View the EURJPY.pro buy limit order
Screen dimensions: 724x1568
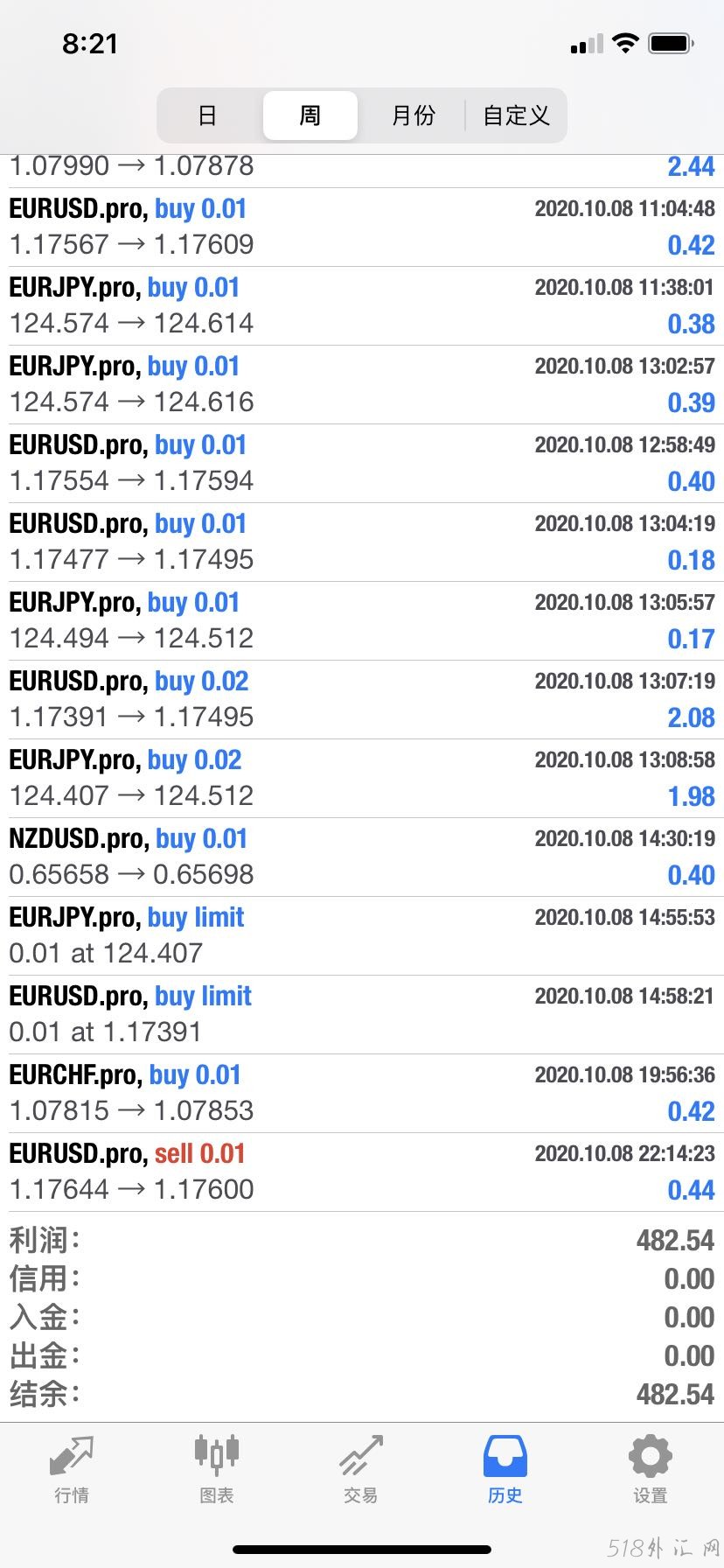pyautogui.click(x=362, y=936)
